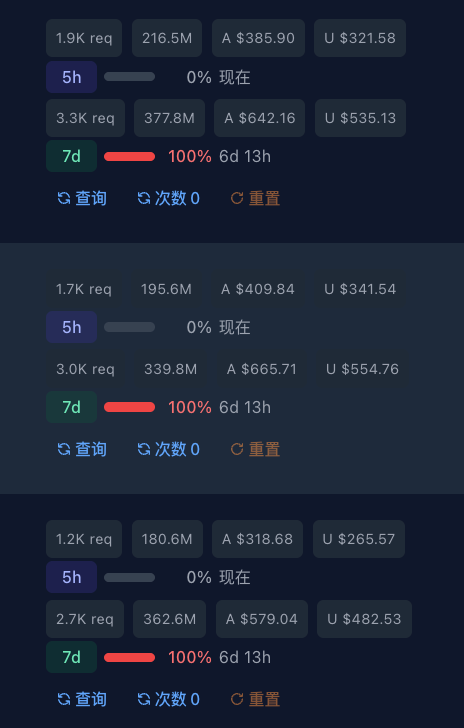Choose 次数 0 in the 1.2K req card
464x728 pixels.
click(169, 699)
